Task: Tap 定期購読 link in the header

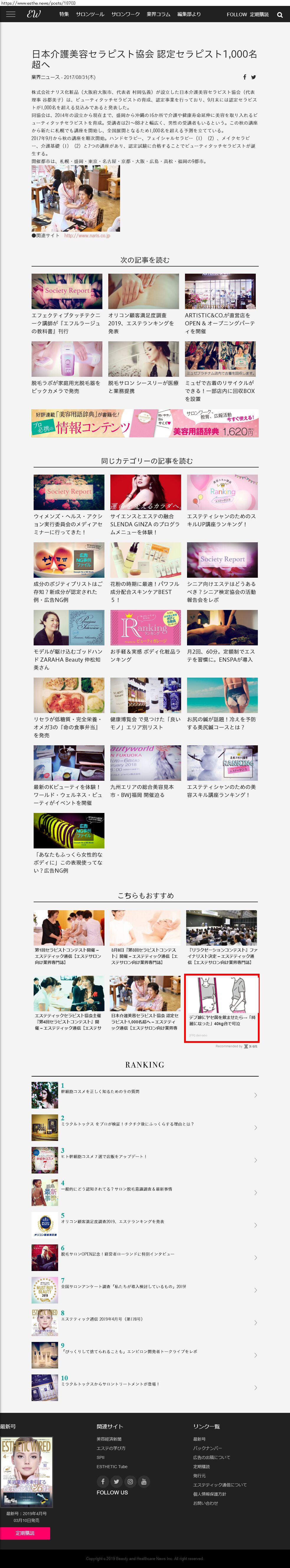Action: [x=259, y=14]
